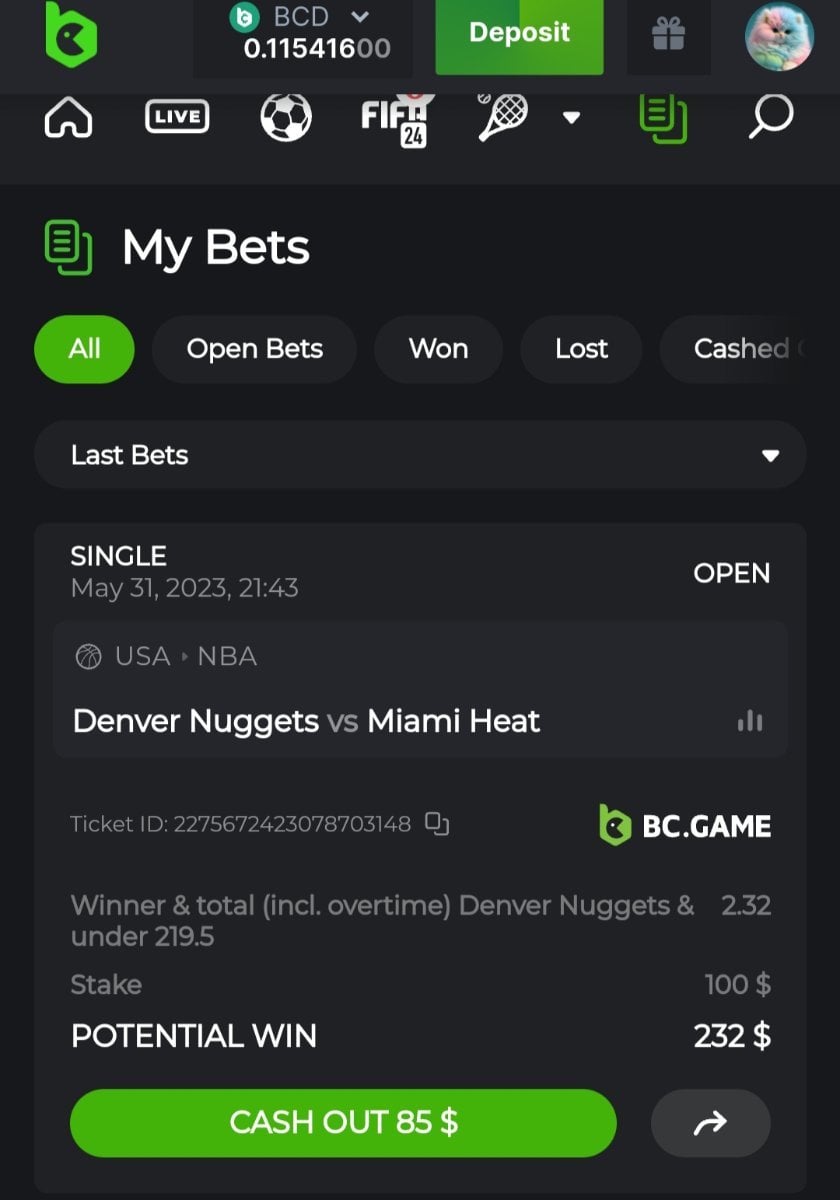Share this bet slip
The height and width of the screenshot is (1200, 840).
(710, 1124)
